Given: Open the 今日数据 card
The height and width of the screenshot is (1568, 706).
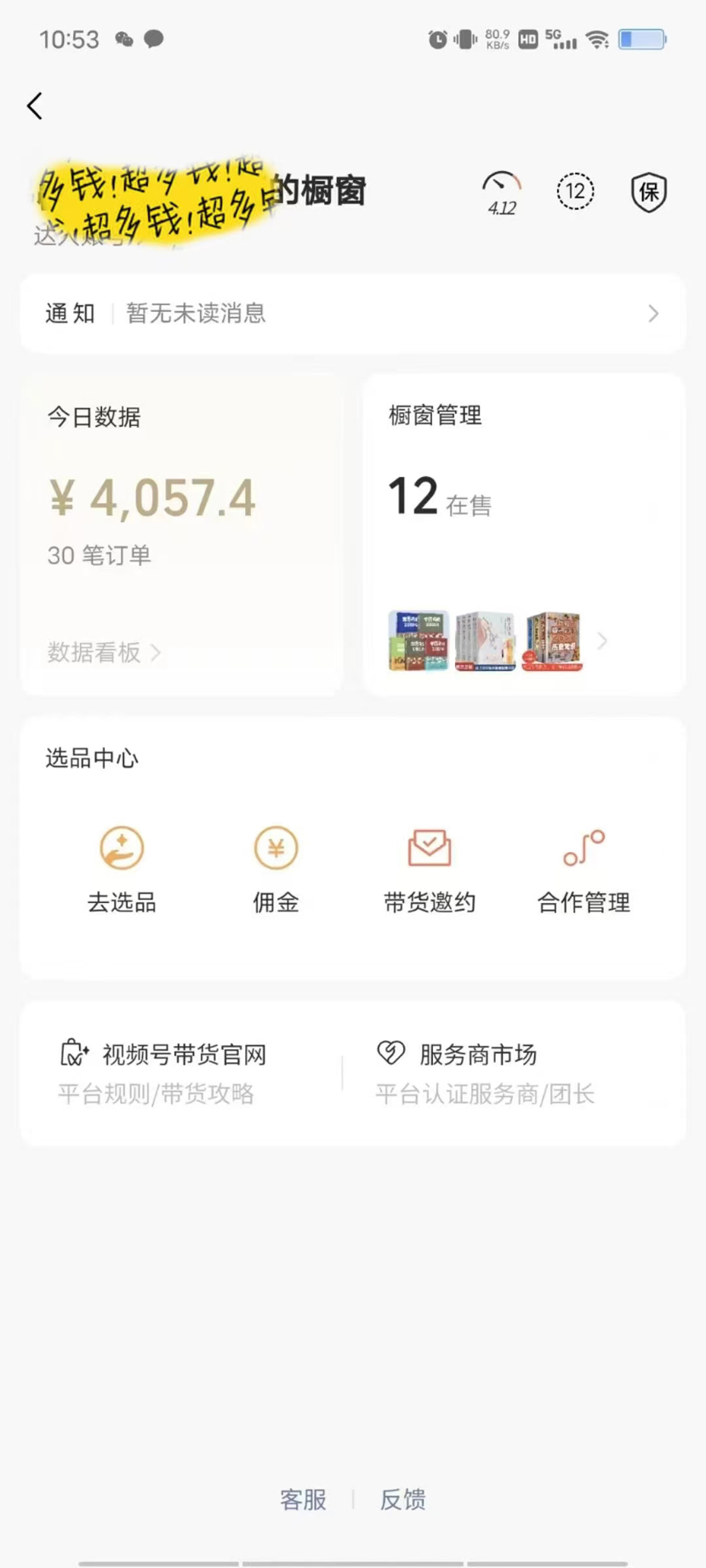Looking at the screenshot, I should tap(181, 510).
